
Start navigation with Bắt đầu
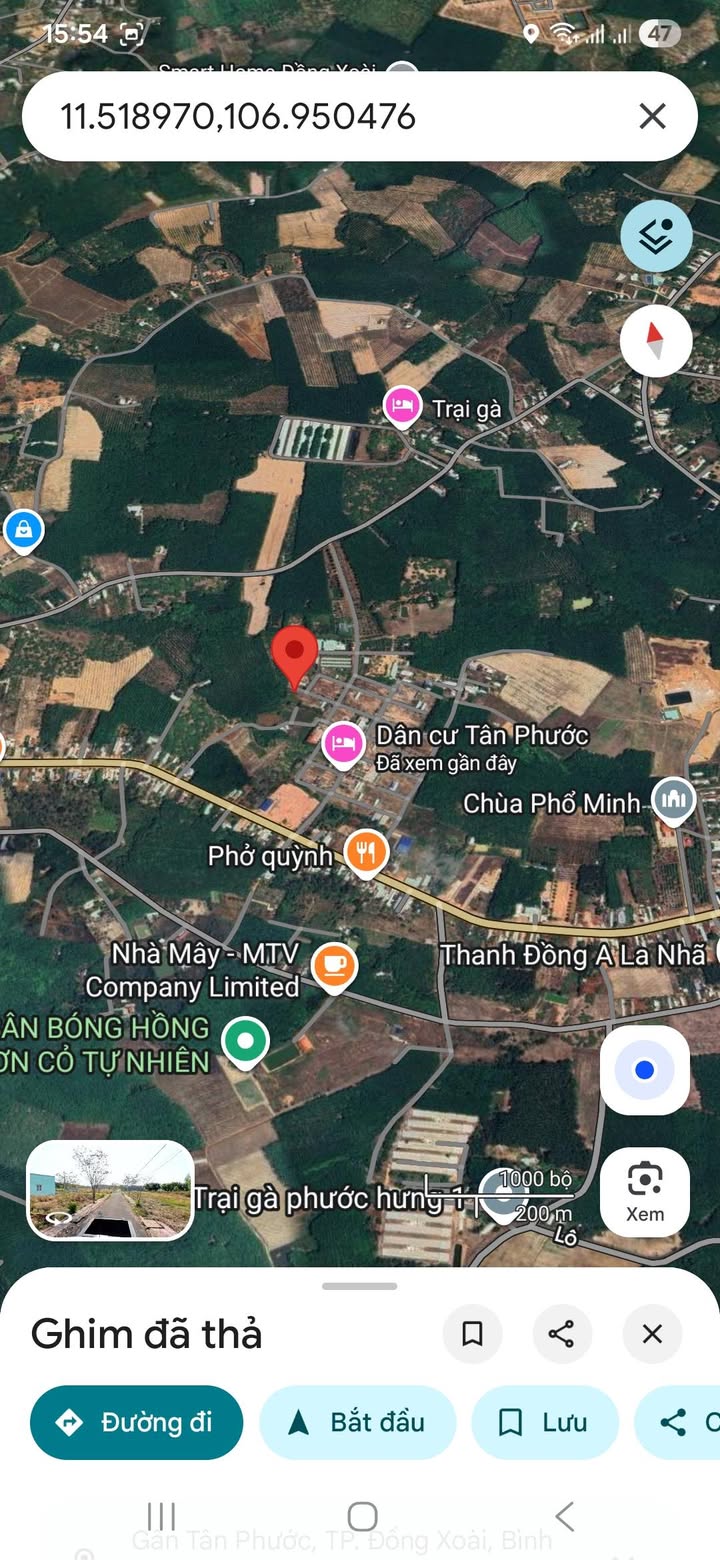point(358,1422)
